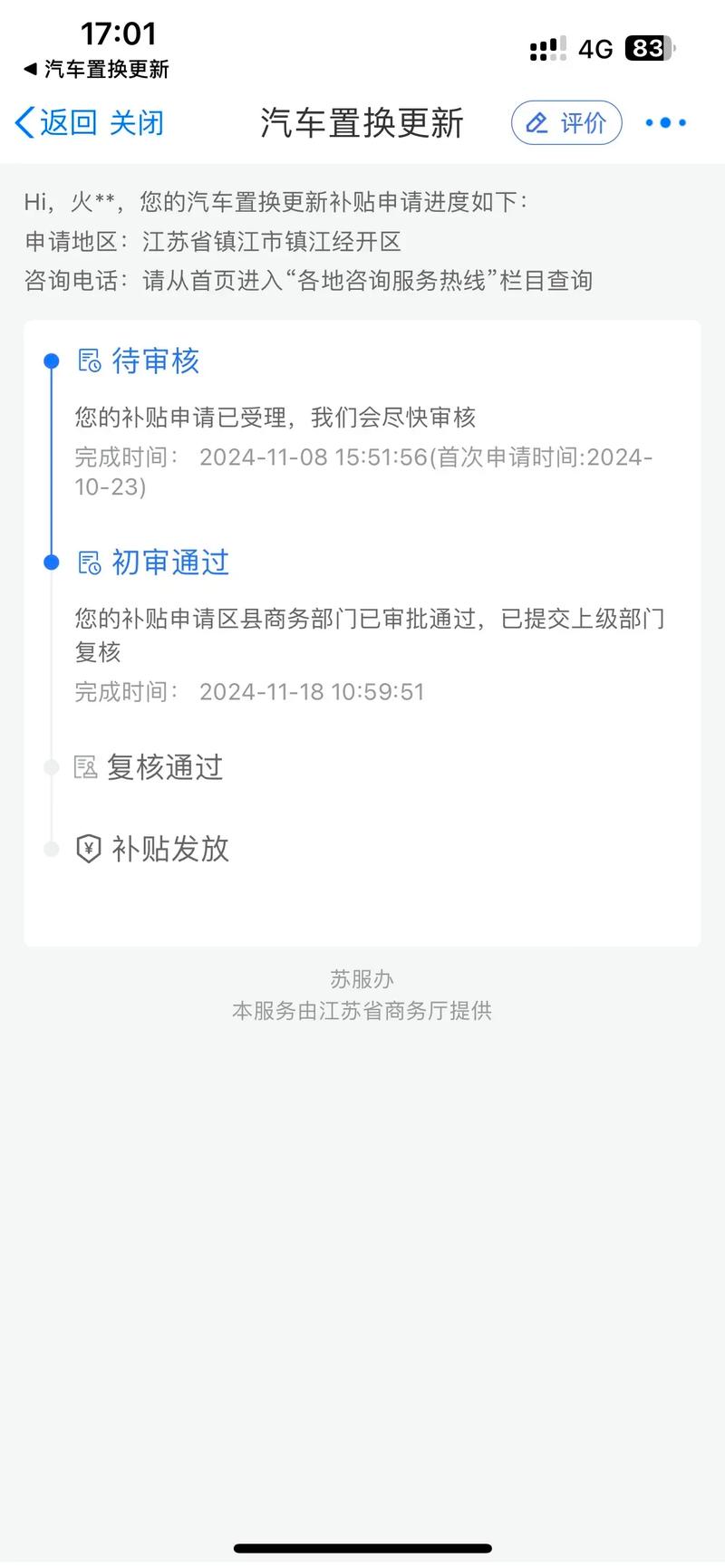Toggle the blue timeline dot beside 待审核
725x1568 pixels.
tap(51, 361)
